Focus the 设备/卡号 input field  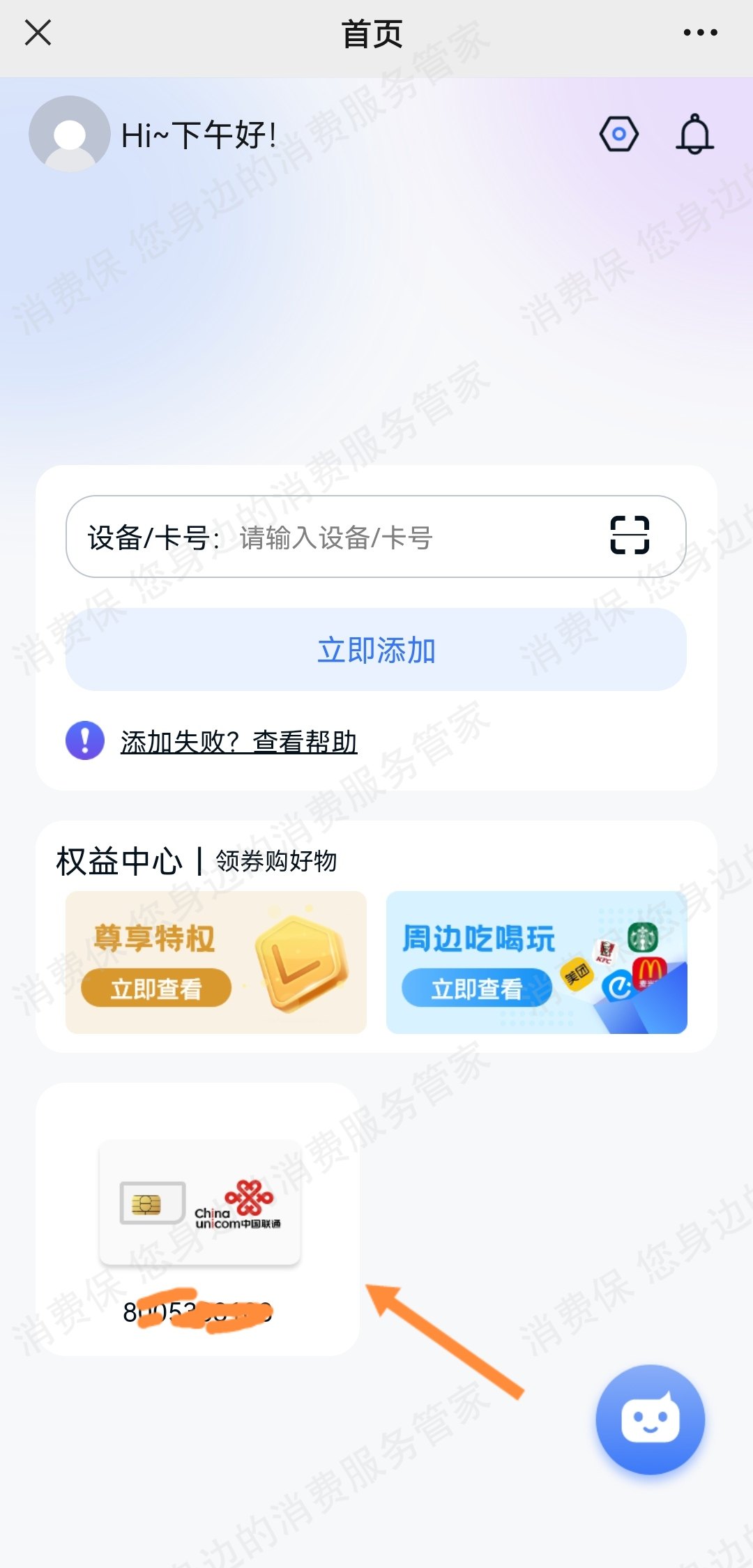404,538
